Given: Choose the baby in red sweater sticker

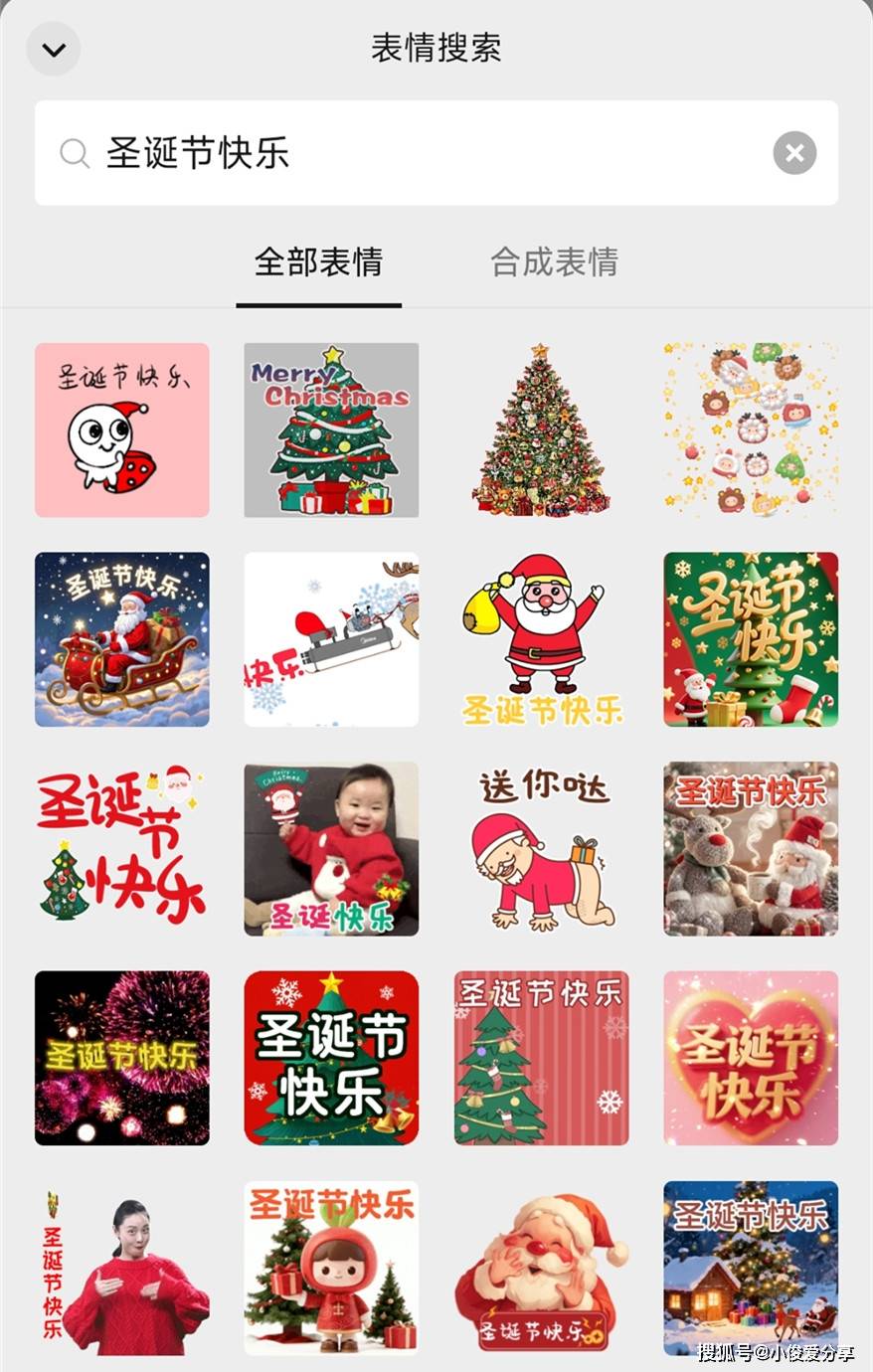Looking at the screenshot, I should 331,849.
